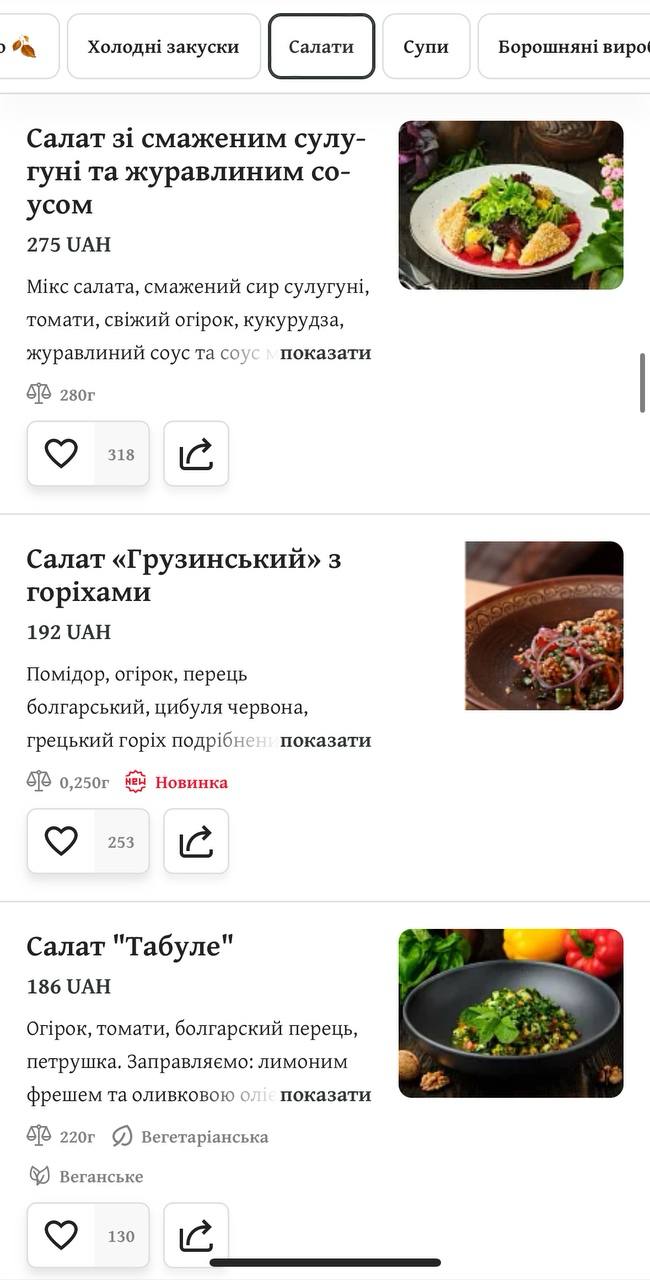Open the fried suluguni salad photo

tap(511, 205)
